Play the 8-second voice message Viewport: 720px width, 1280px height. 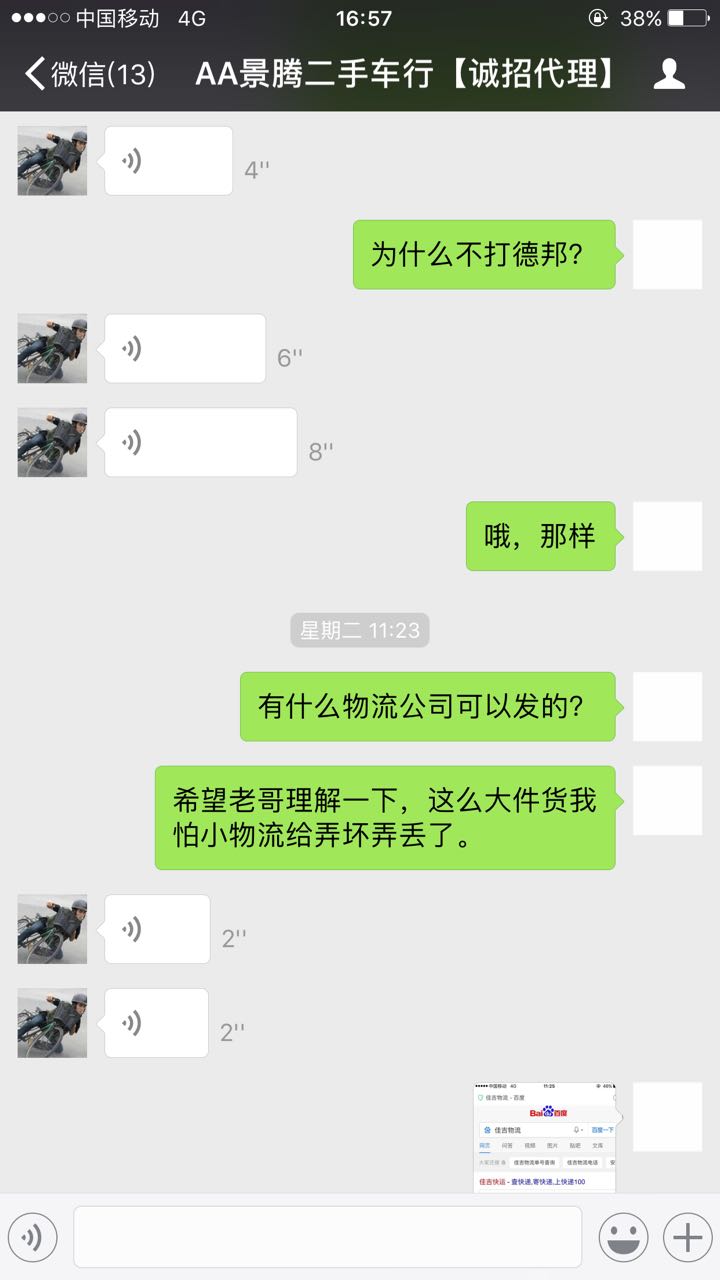[200, 442]
